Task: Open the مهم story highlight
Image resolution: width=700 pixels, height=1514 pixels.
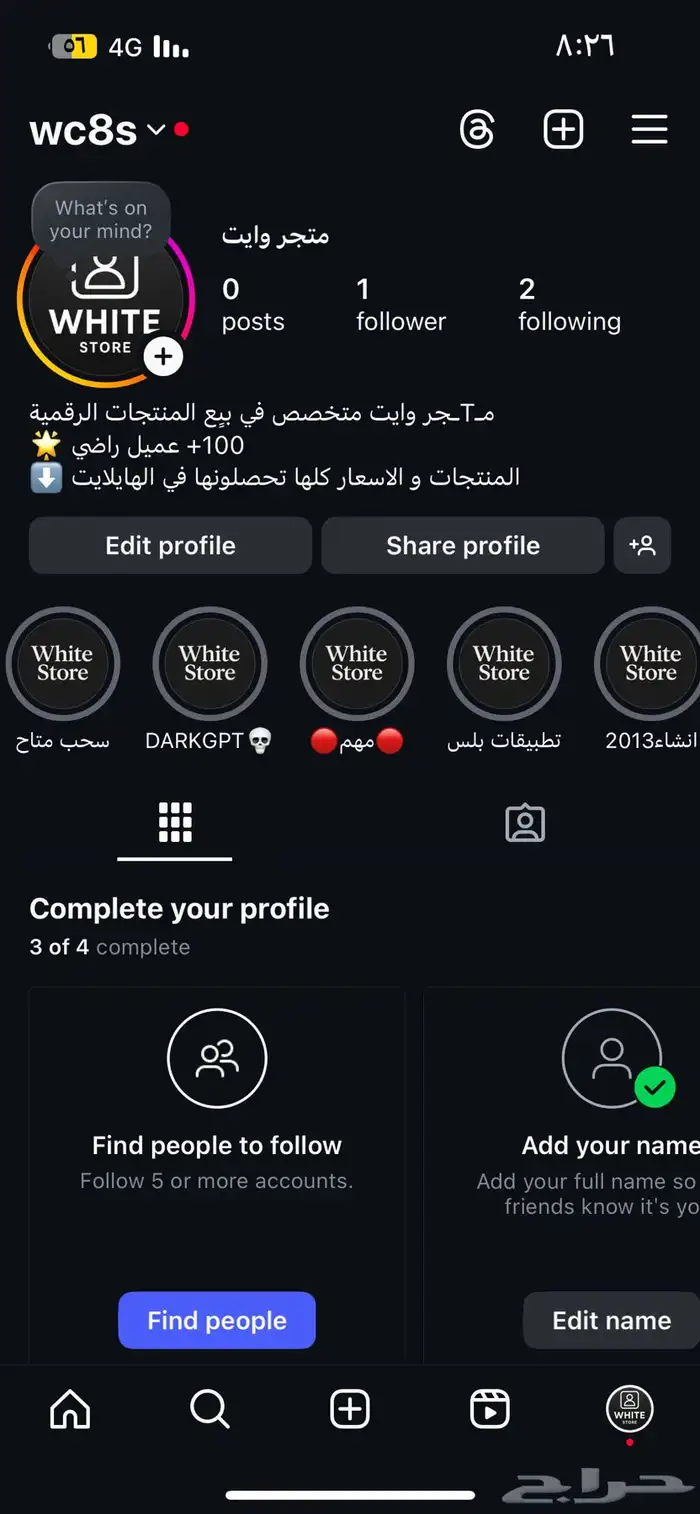Action: (357, 664)
